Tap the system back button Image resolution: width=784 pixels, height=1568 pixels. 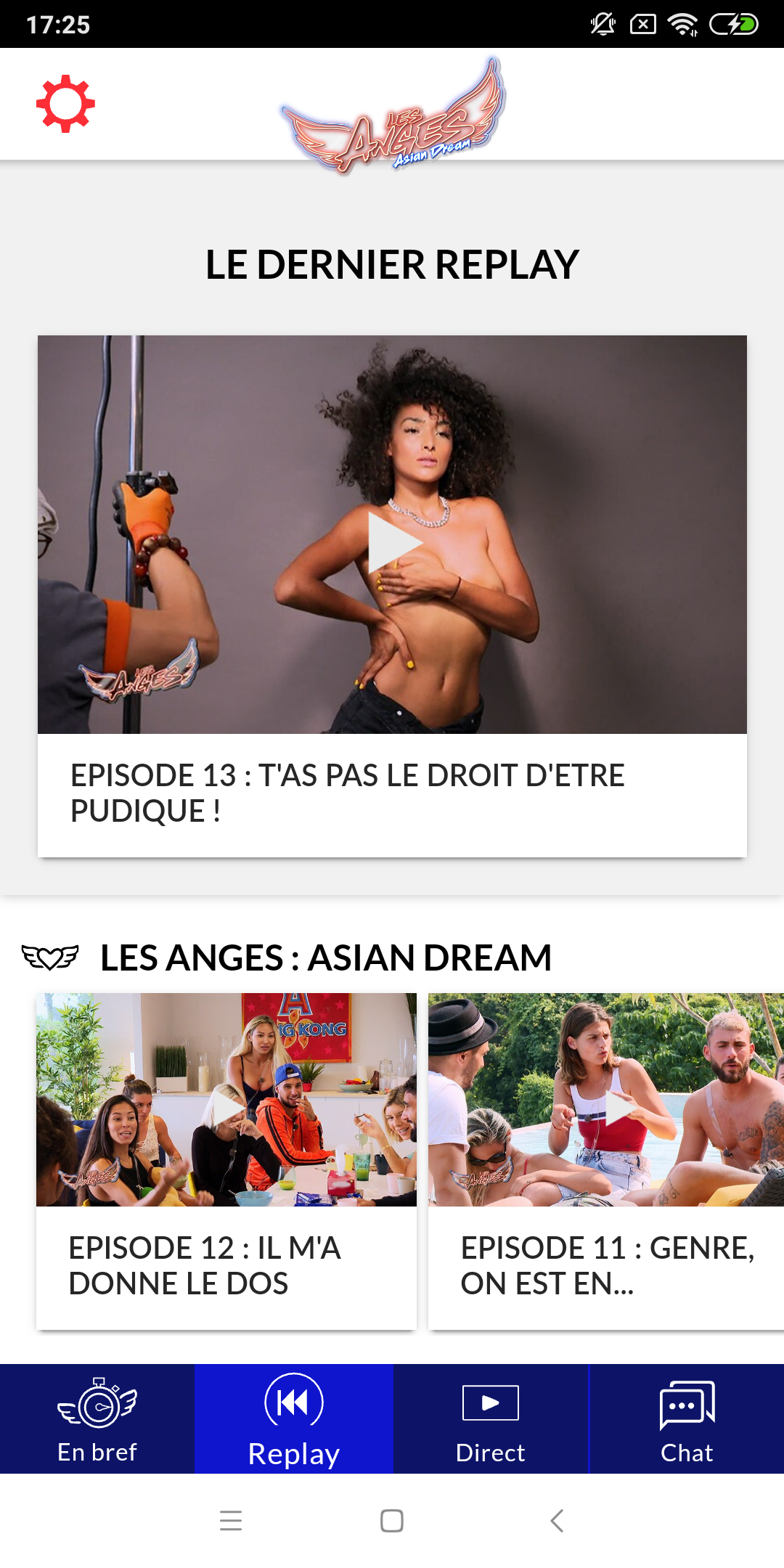(x=557, y=1520)
